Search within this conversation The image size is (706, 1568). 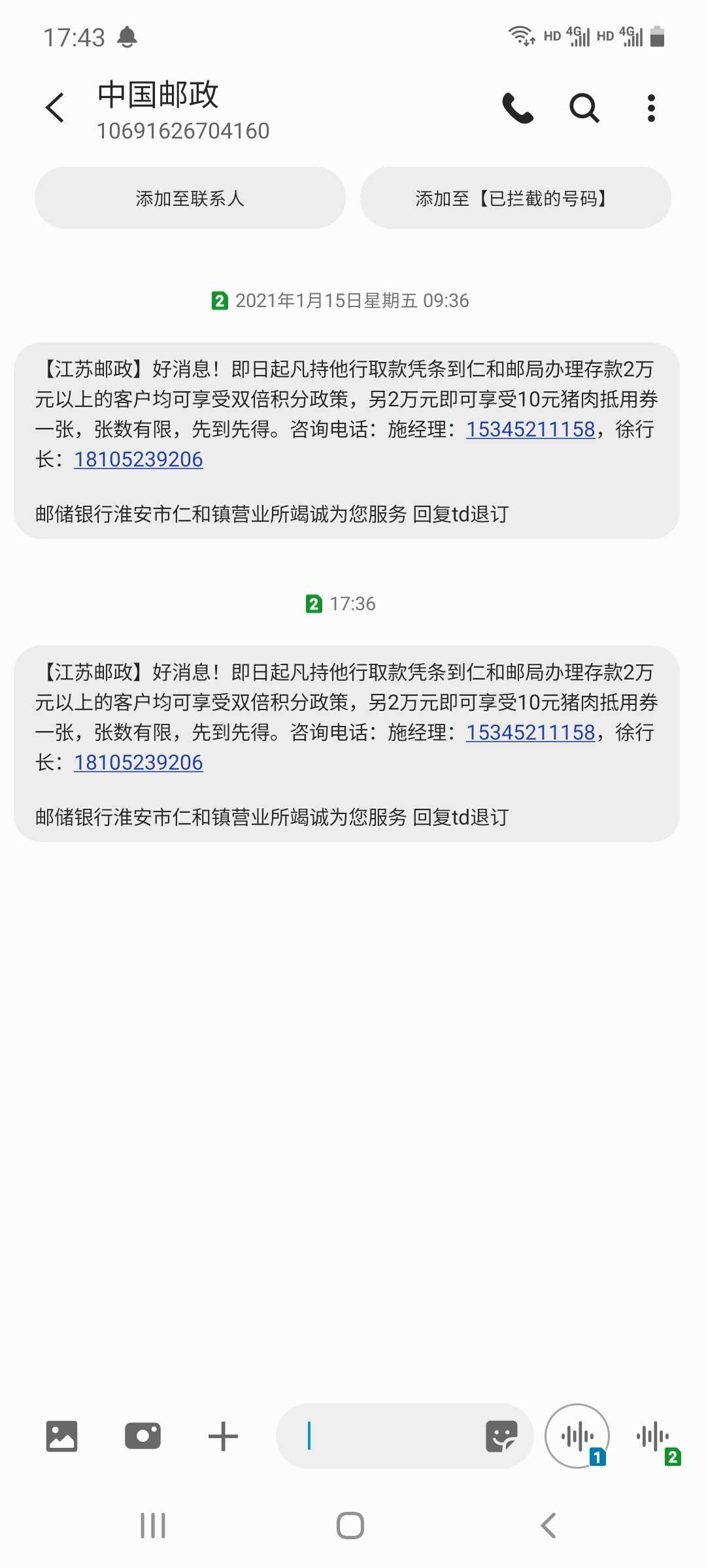pos(584,108)
